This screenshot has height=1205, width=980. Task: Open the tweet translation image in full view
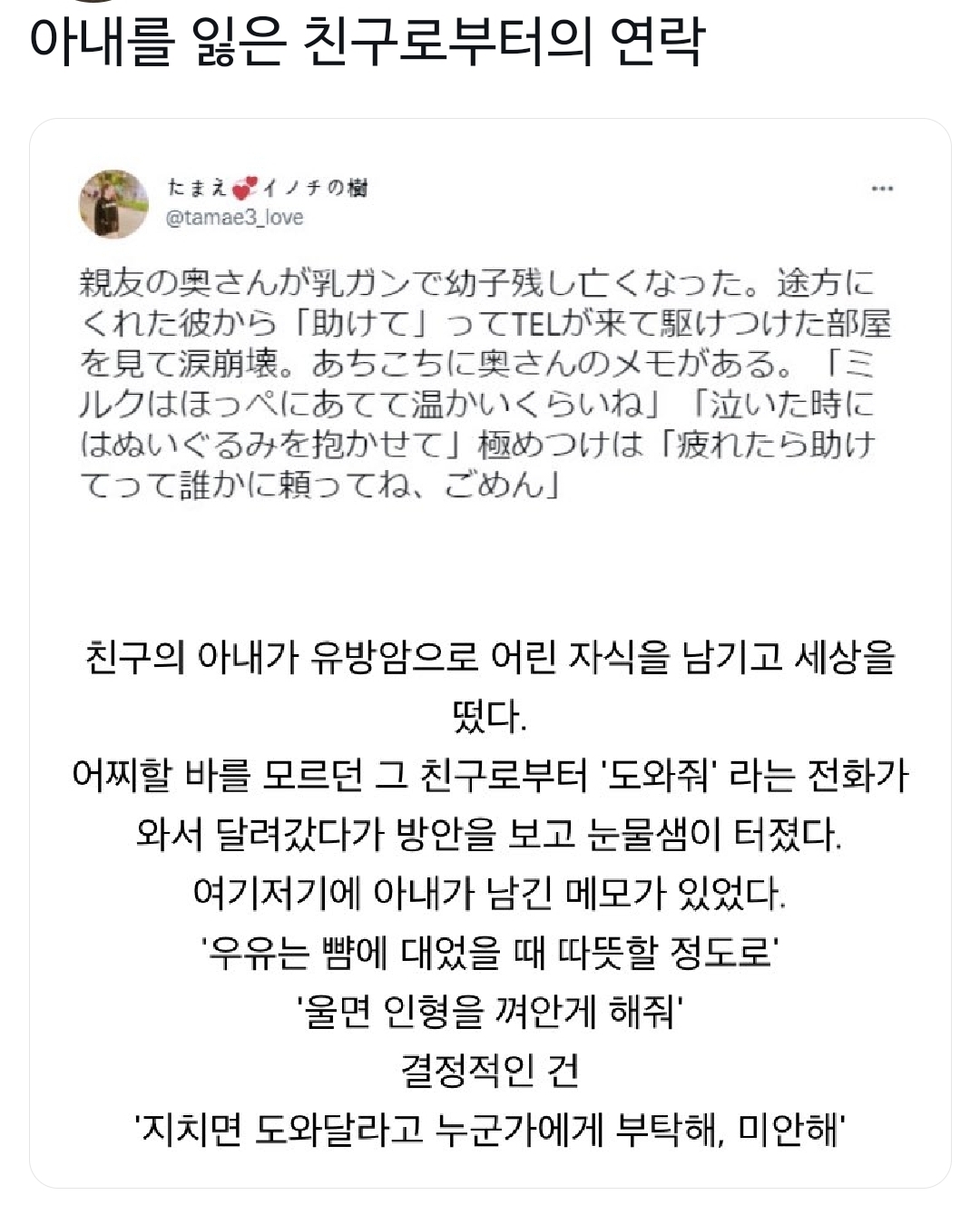[490, 652]
